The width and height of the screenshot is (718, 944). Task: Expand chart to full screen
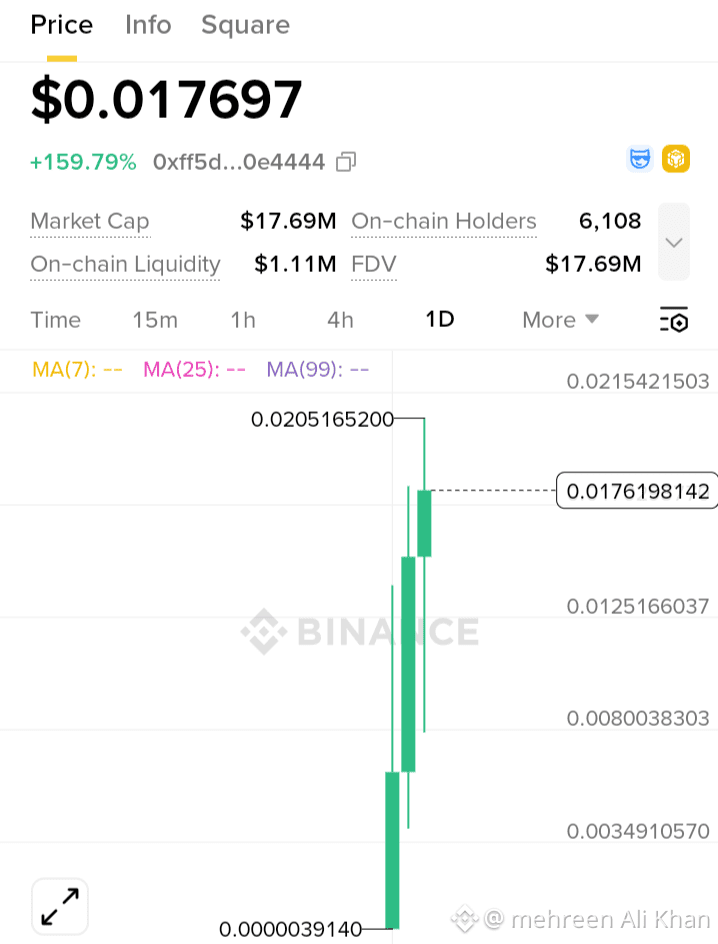pos(60,906)
